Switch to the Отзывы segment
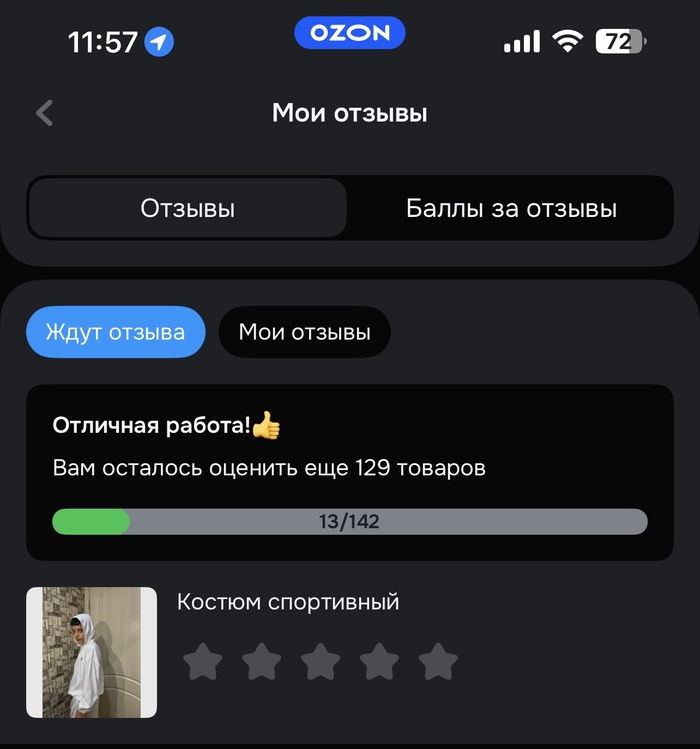This screenshot has height=749, width=700. coord(188,208)
